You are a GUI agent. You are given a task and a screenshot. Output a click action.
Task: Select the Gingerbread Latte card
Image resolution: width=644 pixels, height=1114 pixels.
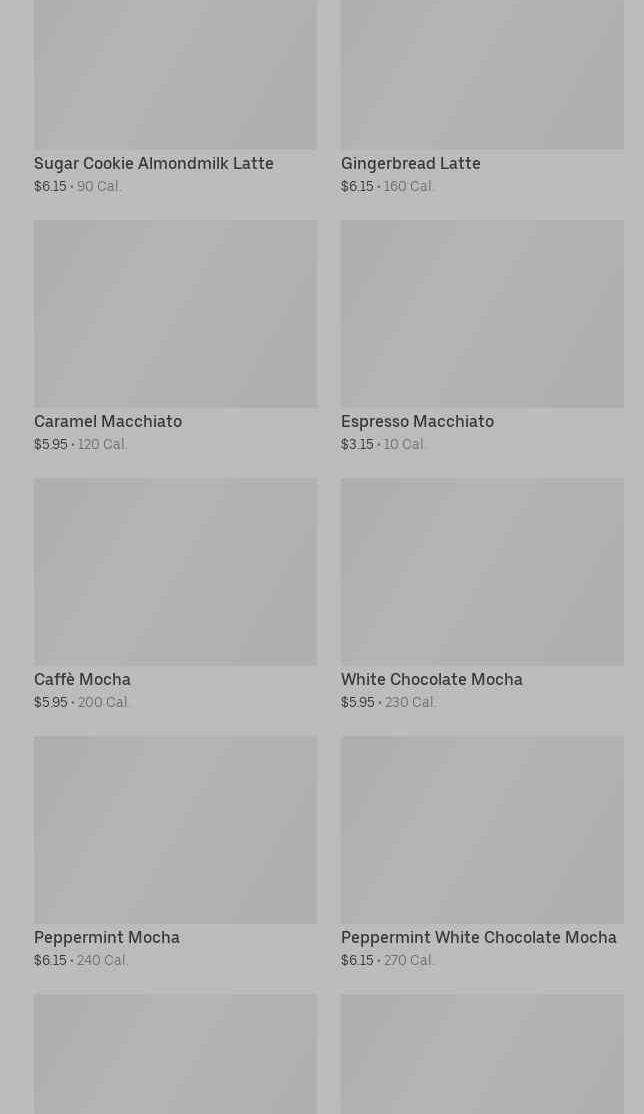(x=482, y=97)
